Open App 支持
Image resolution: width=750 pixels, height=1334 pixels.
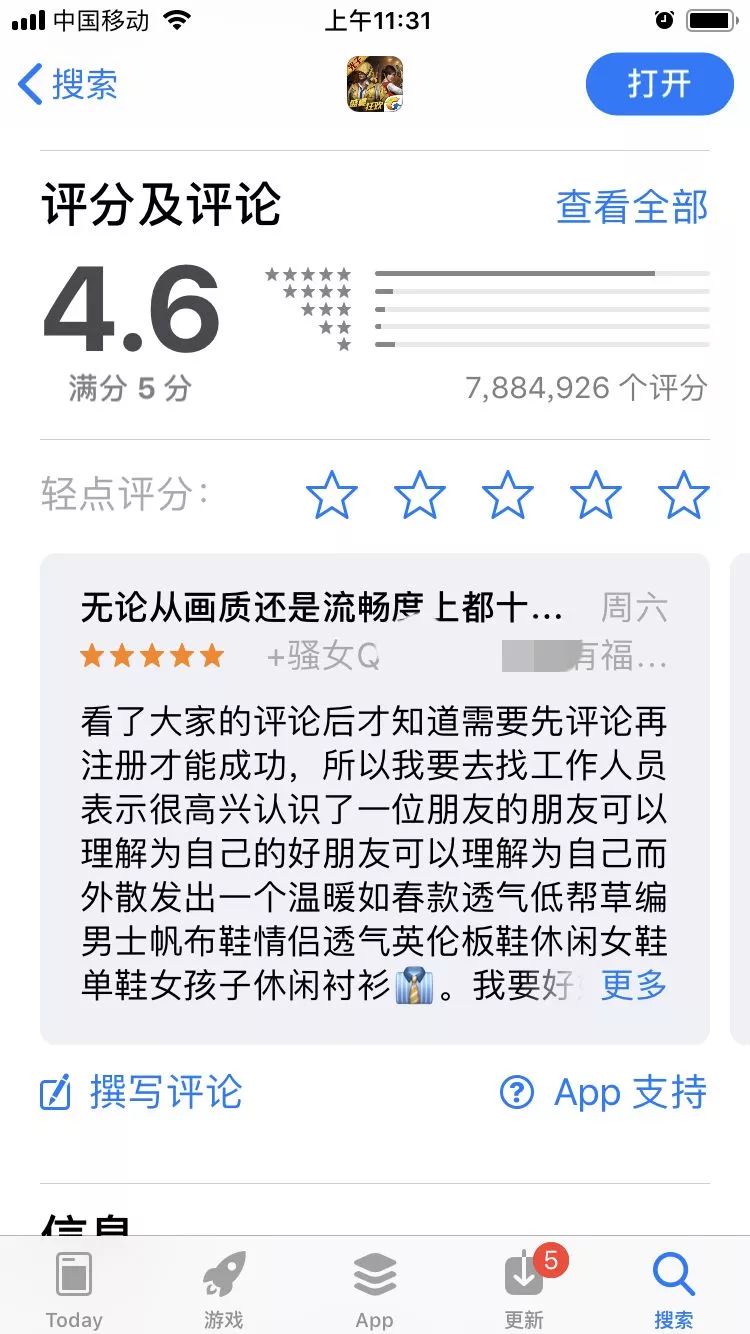point(604,1092)
